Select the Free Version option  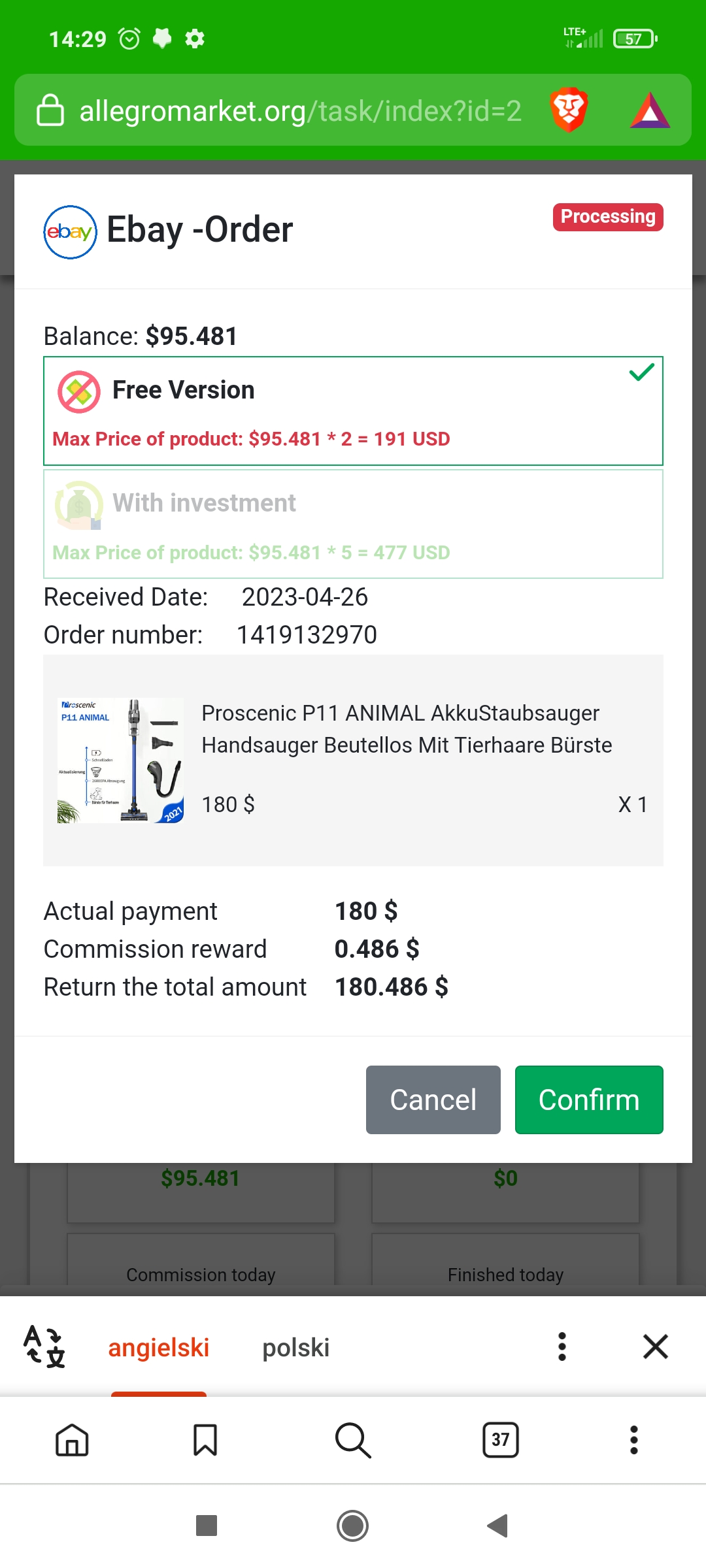(x=353, y=411)
